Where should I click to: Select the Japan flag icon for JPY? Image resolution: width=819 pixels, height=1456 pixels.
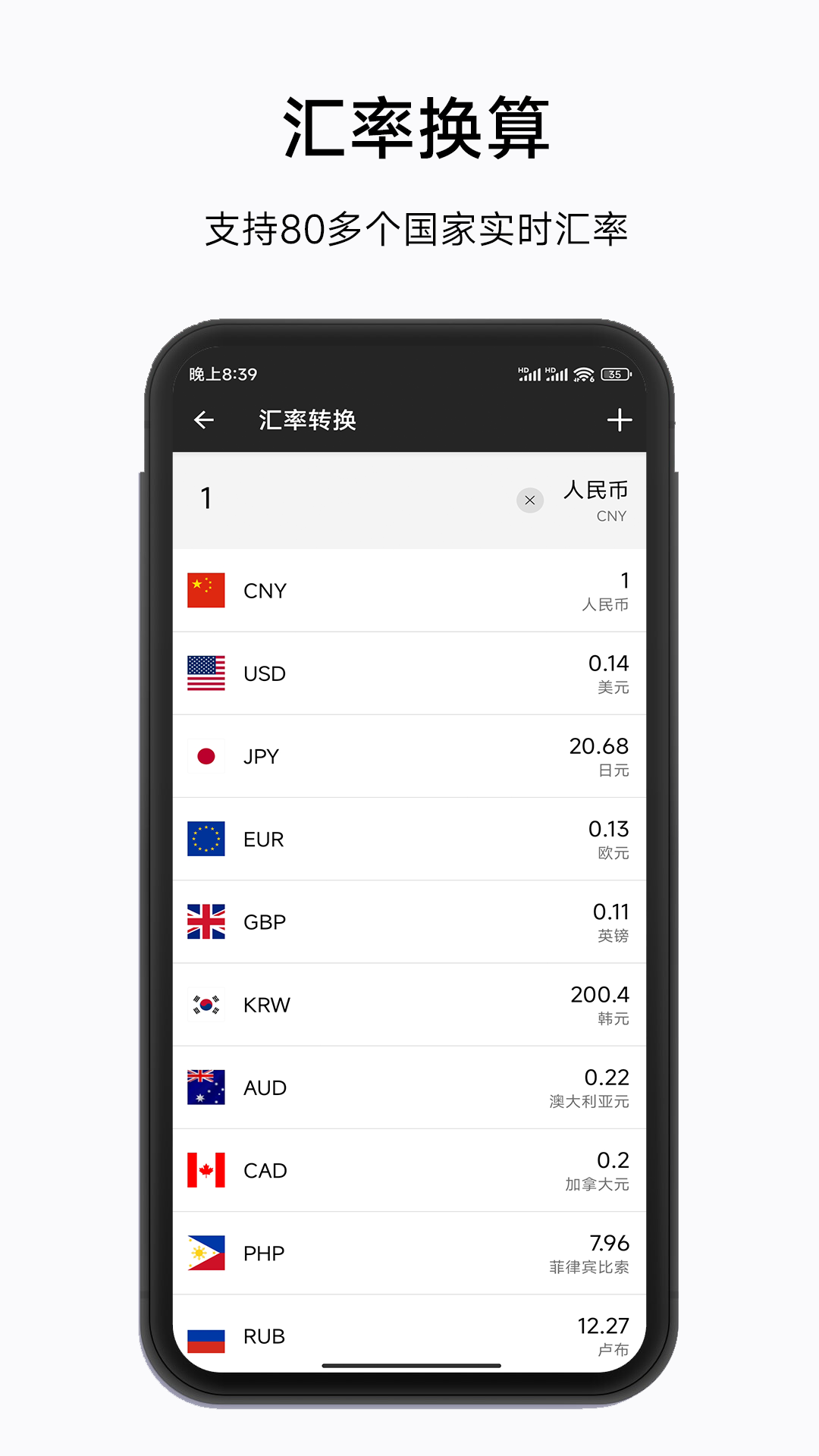[x=205, y=756]
